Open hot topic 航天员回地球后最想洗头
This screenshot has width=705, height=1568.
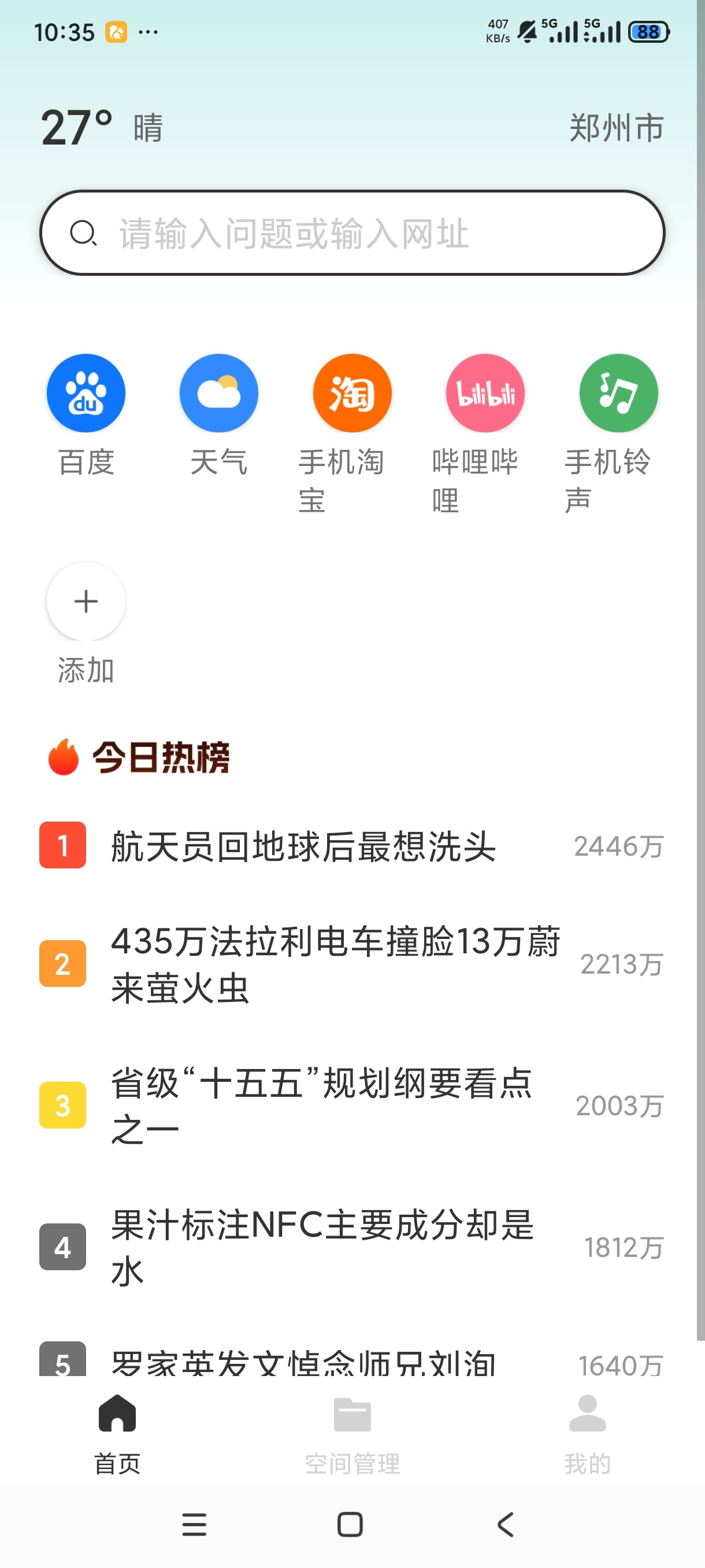(352, 845)
